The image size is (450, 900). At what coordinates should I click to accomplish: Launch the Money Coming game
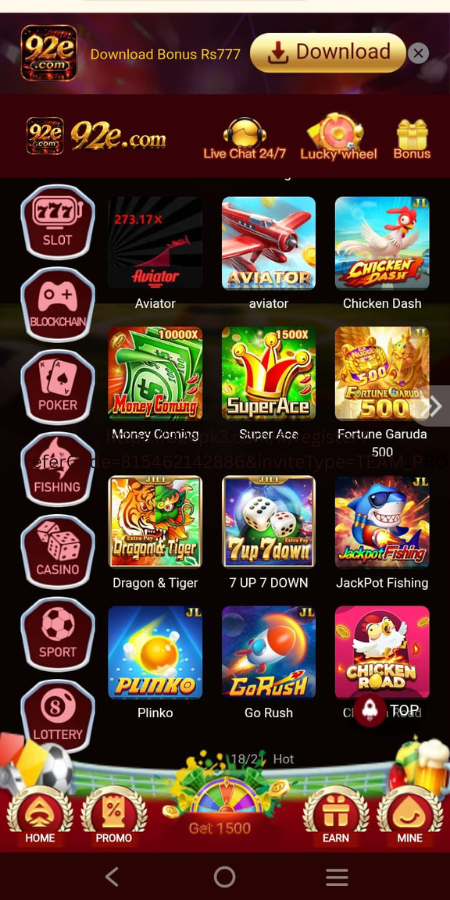[155, 383]
